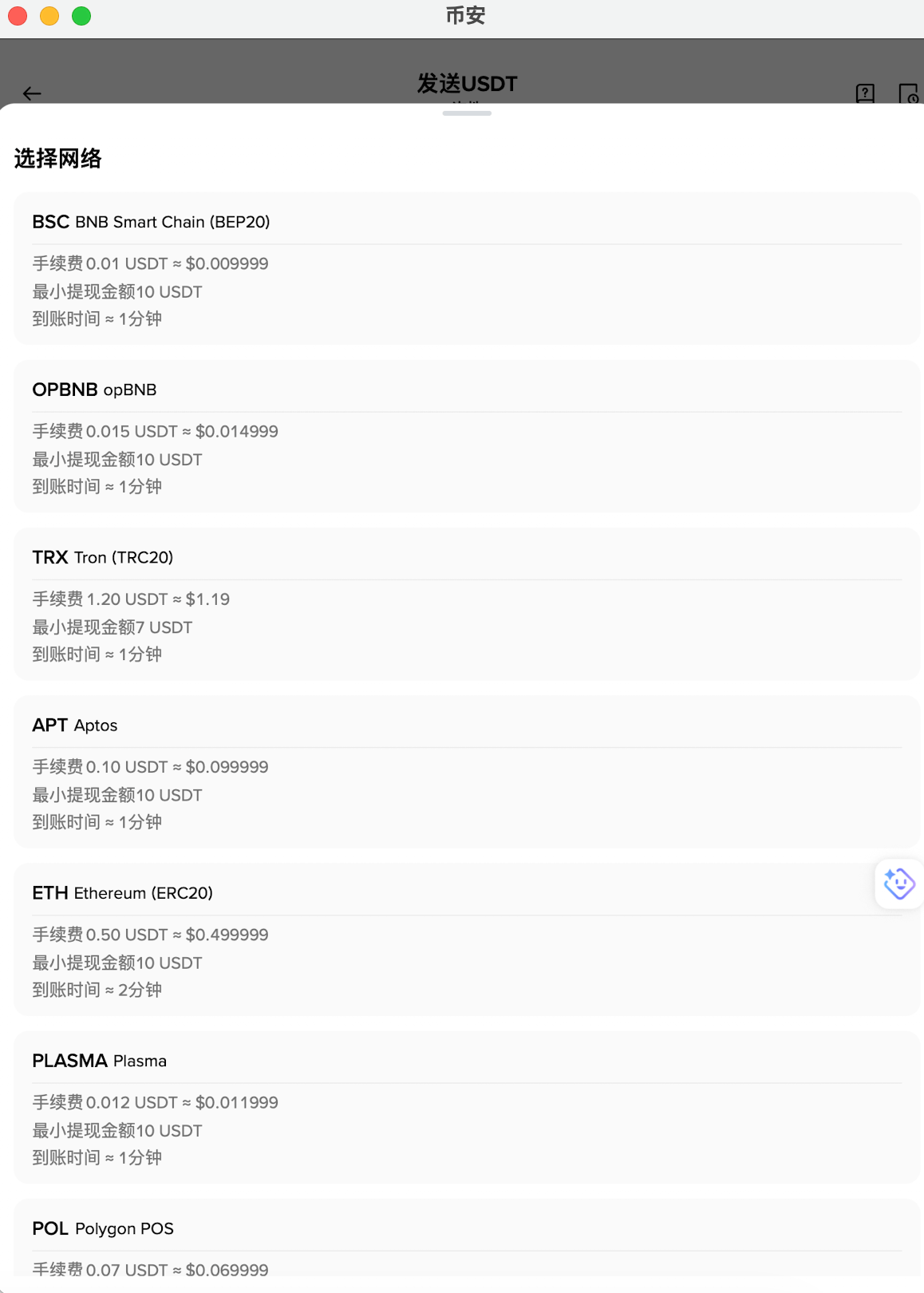
Task: Minimize the 币安 window
Action: [49, 15]
